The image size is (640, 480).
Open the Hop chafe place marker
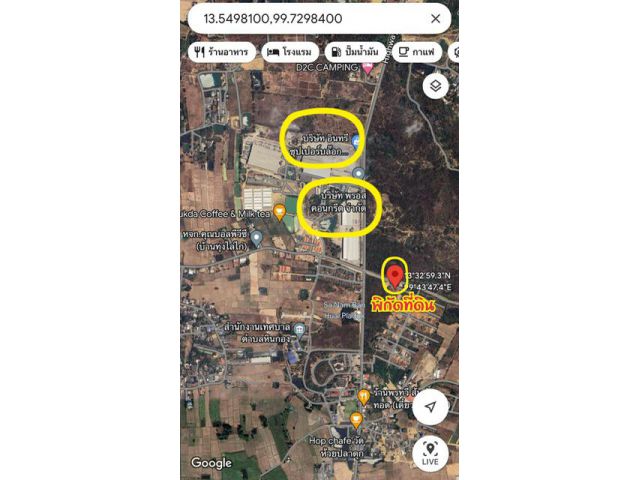pyautogui.click(x=356, y=420)
